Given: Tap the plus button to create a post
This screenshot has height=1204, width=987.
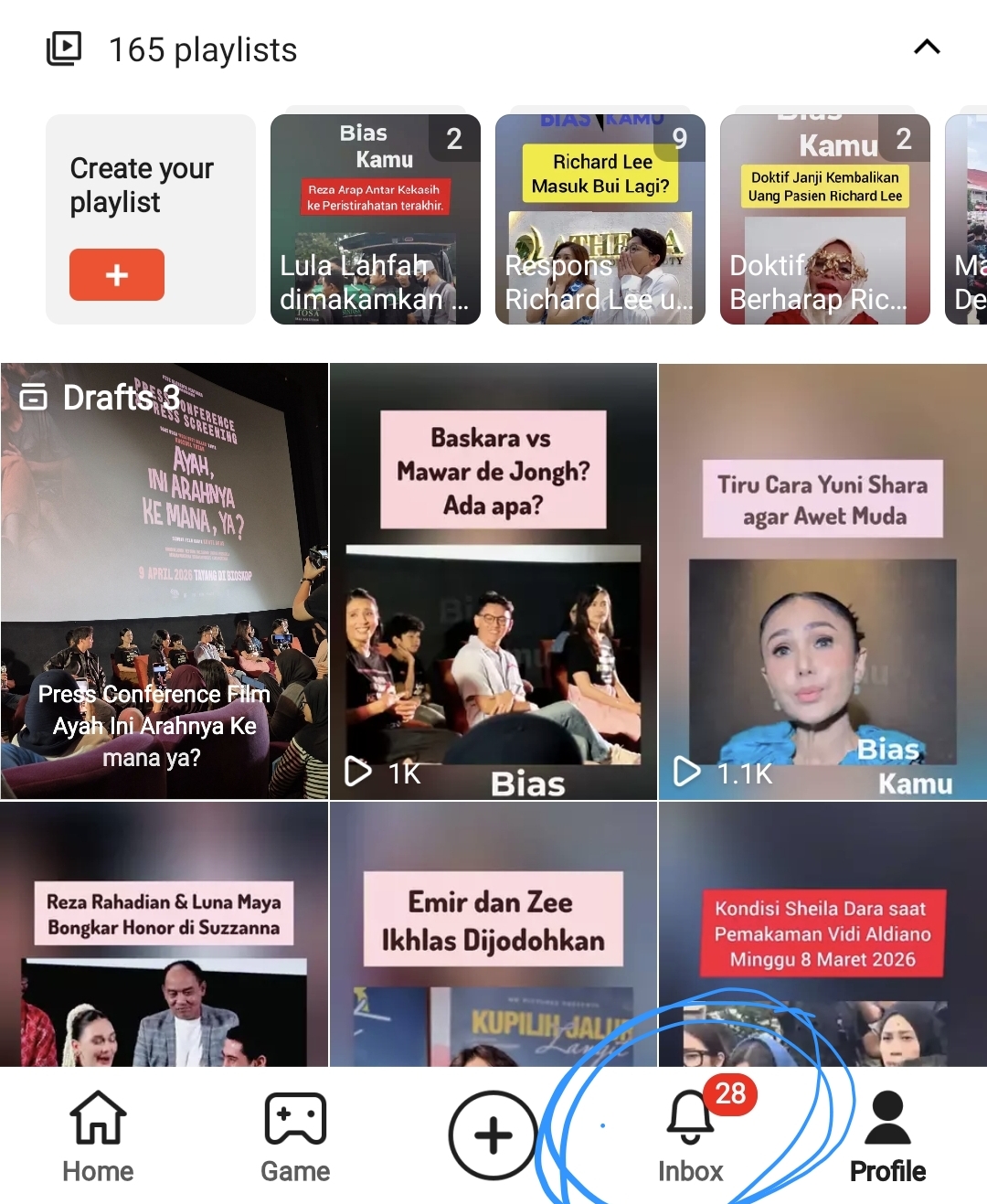Looking at the screenshot, I should (x=493, y=1135).
